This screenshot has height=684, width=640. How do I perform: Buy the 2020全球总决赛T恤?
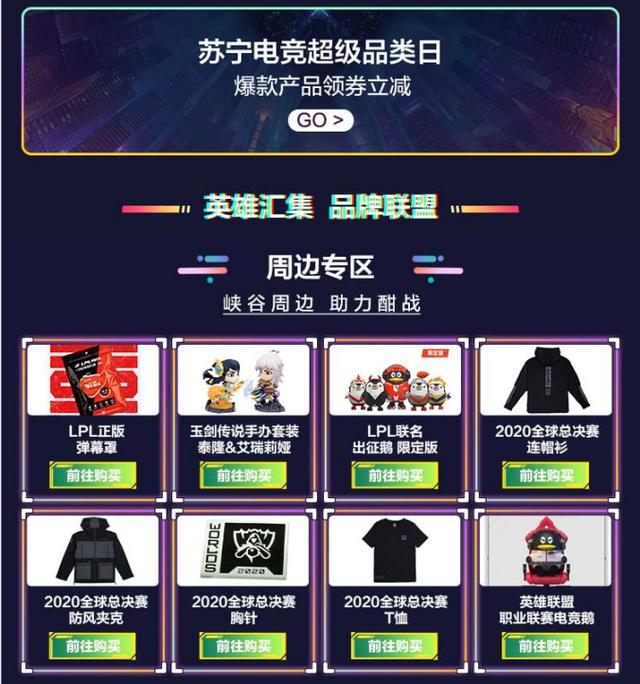395,646
